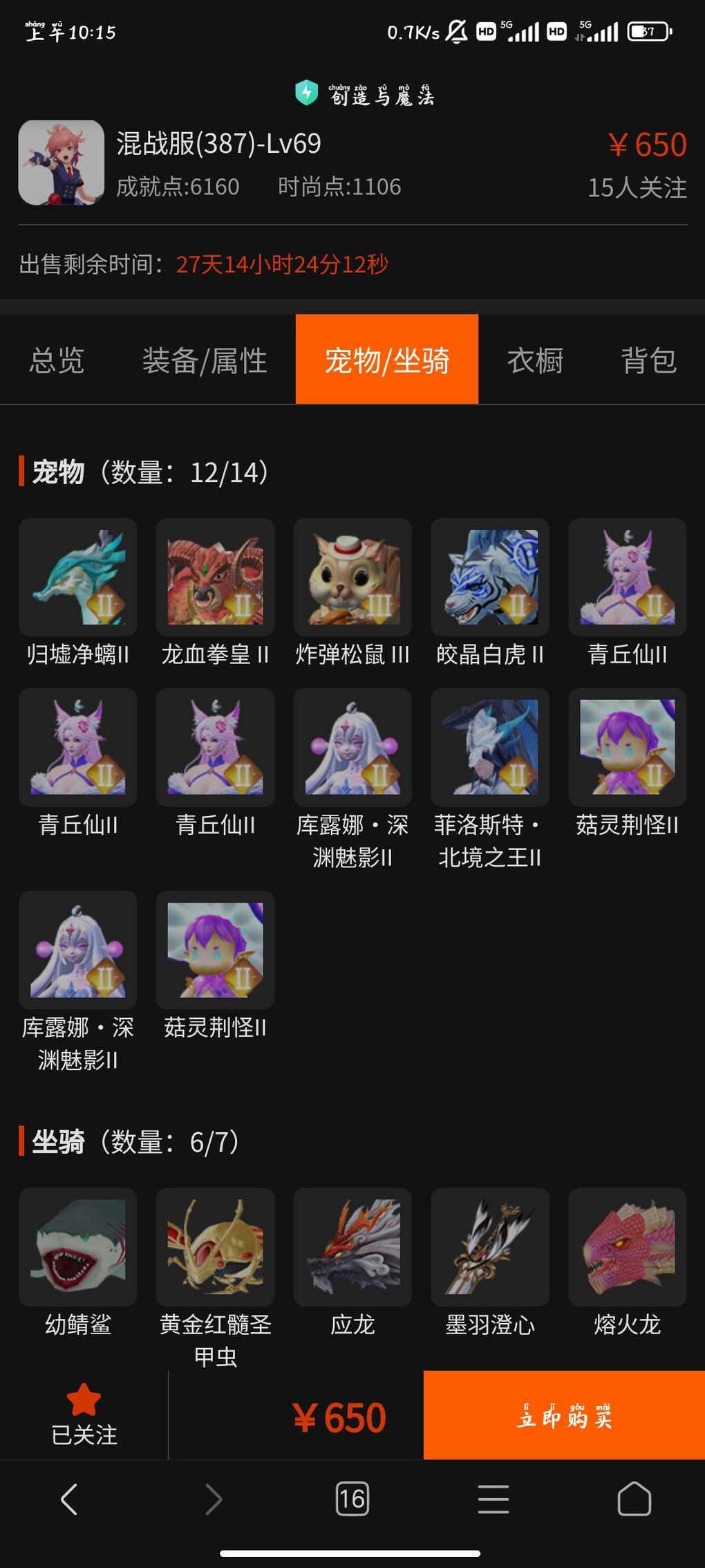This screenshot has width=705, height=1568.
Task: Open the 装备/属性 tab
Action: tap(205, 360)
